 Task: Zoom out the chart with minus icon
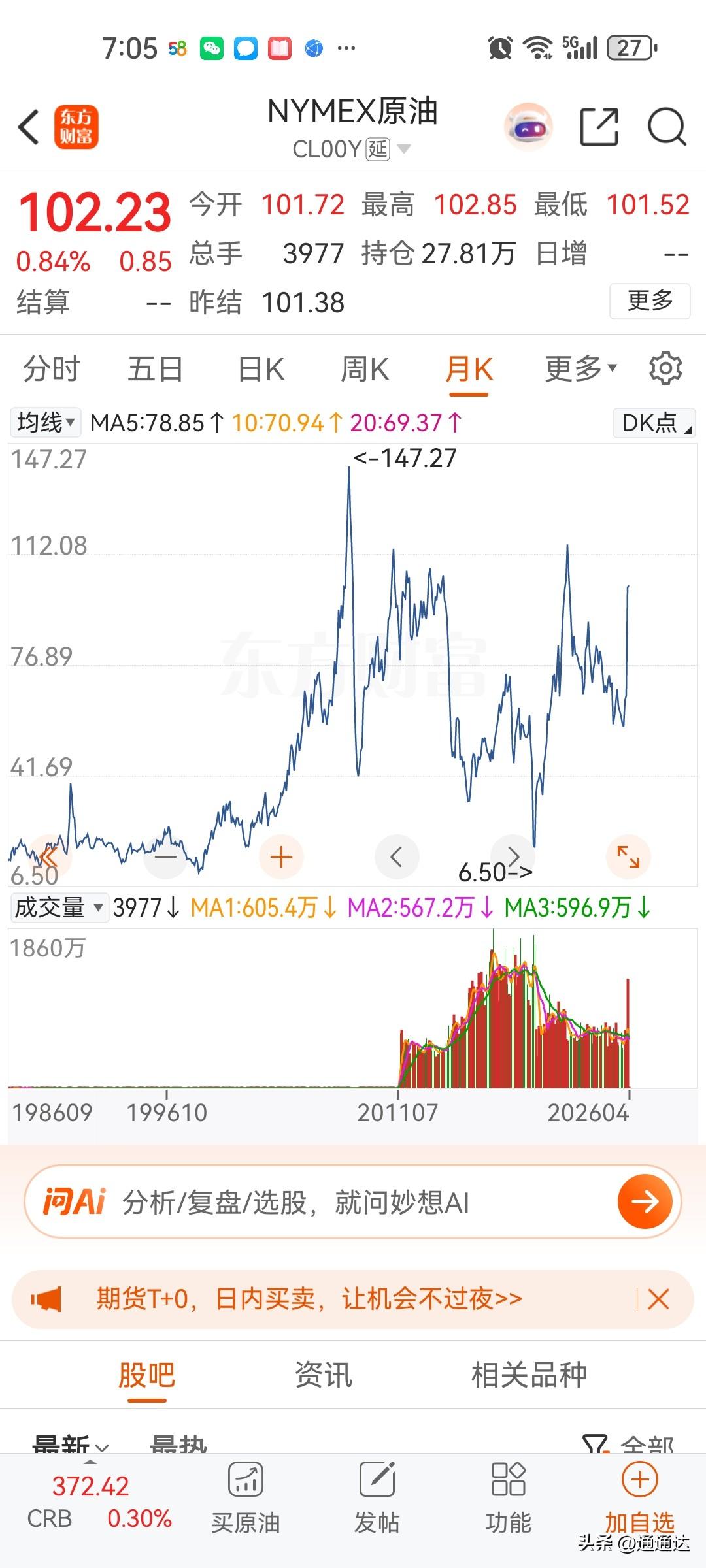click(165, 857)
